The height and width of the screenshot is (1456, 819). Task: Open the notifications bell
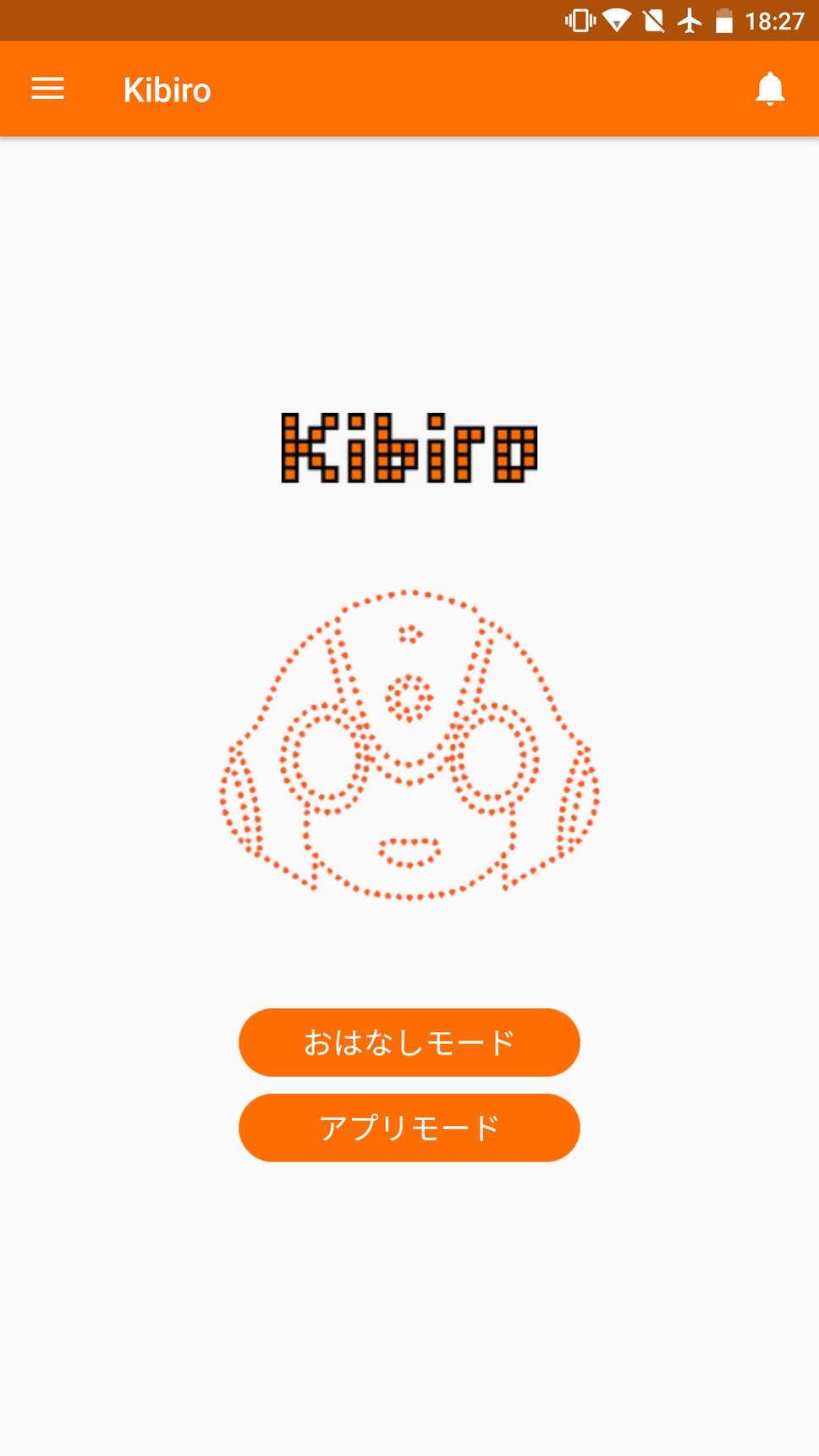770,89
